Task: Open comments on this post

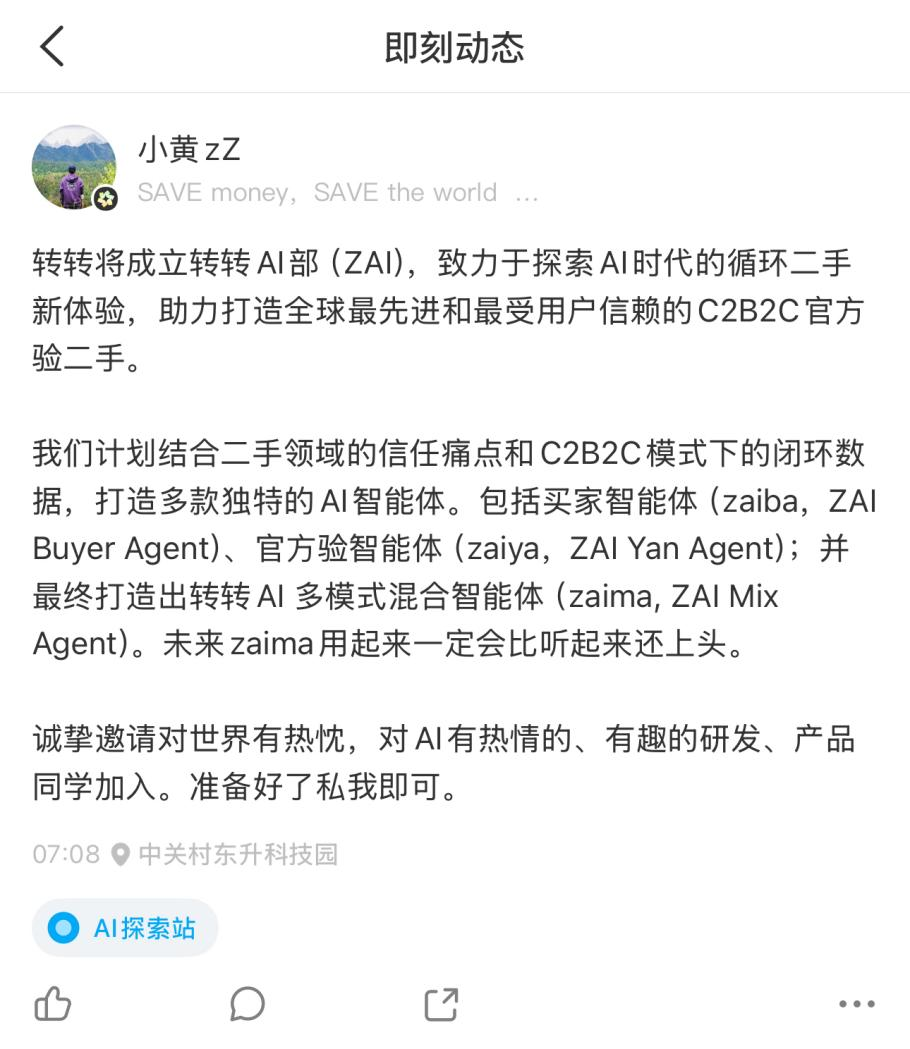Action: tap(247, 1003)
